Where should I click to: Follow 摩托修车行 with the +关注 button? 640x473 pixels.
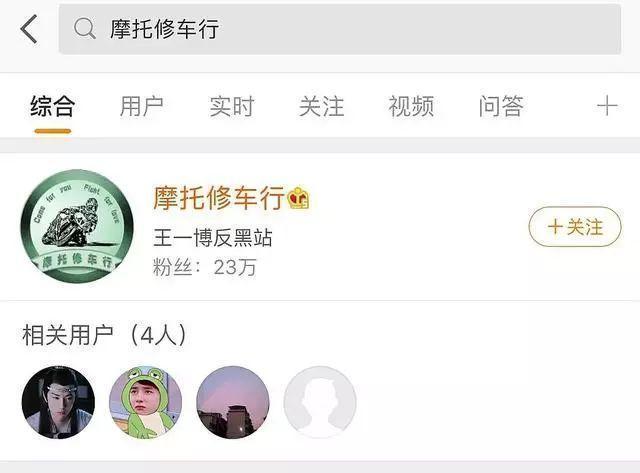(575, 227)
